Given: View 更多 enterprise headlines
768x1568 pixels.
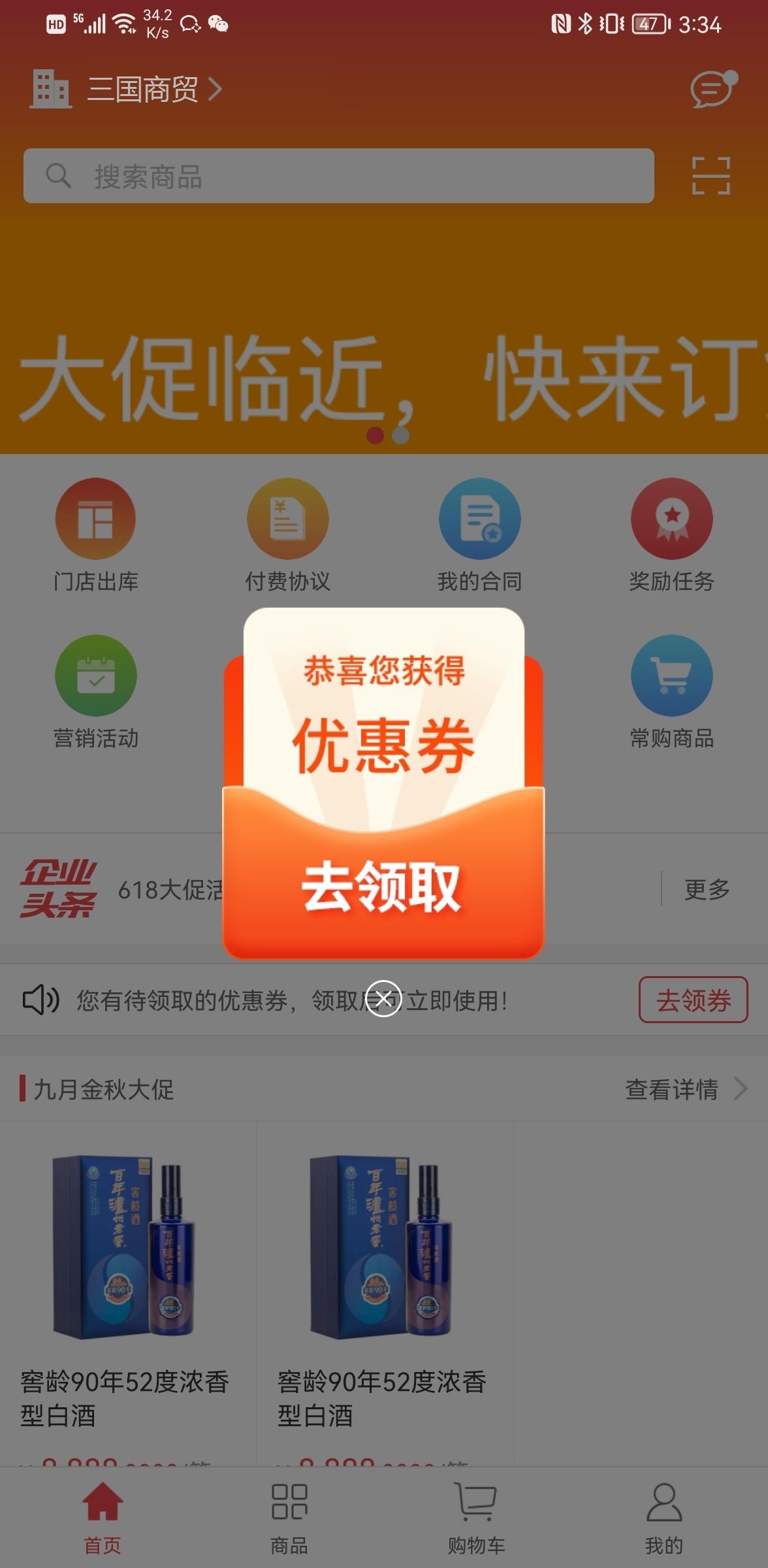Looking at the screenshot, I should pyautogui.click(x=707, y=889).
